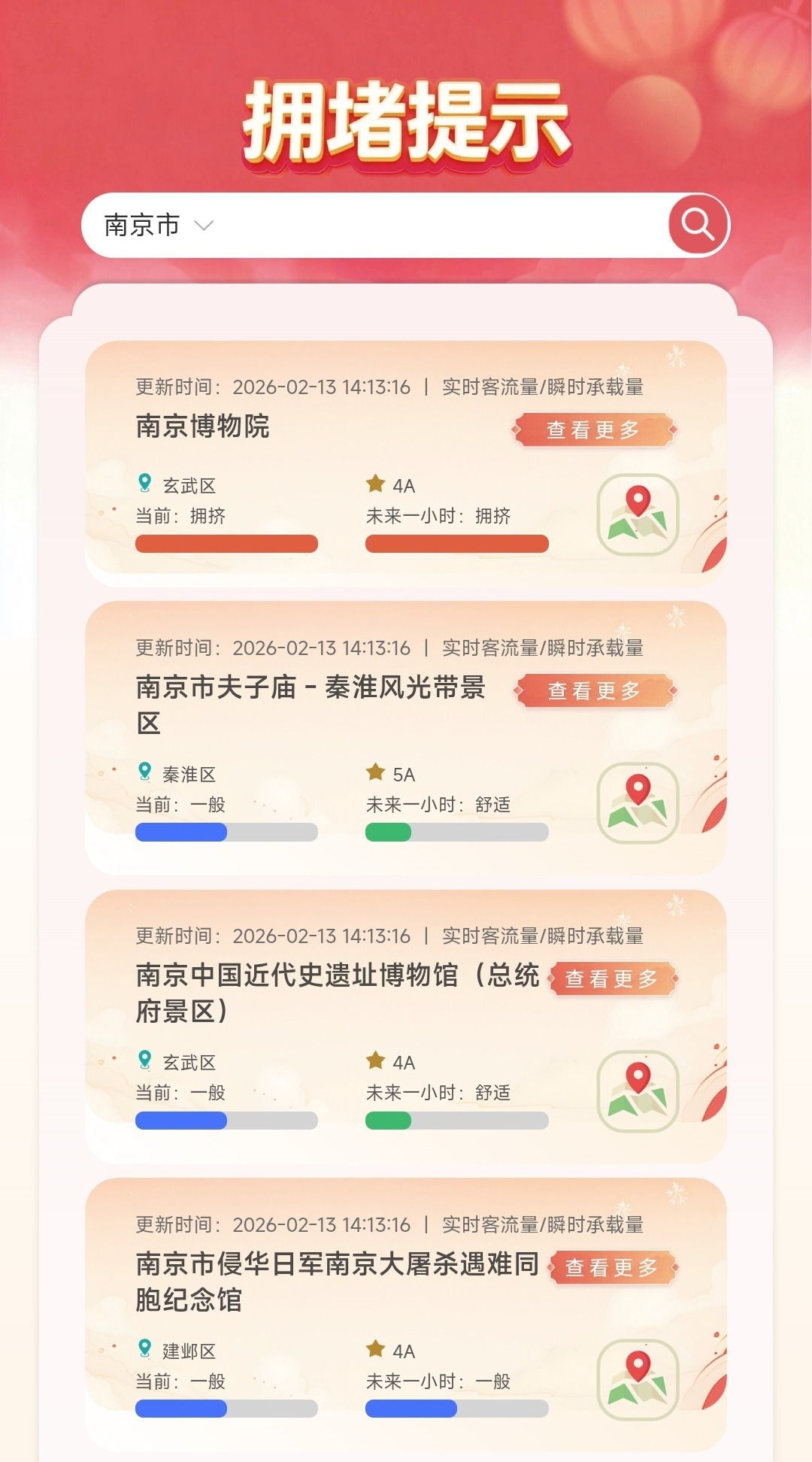Show 夫子庙-秦淮风光带景区 on the map

(x=638, y=802)
